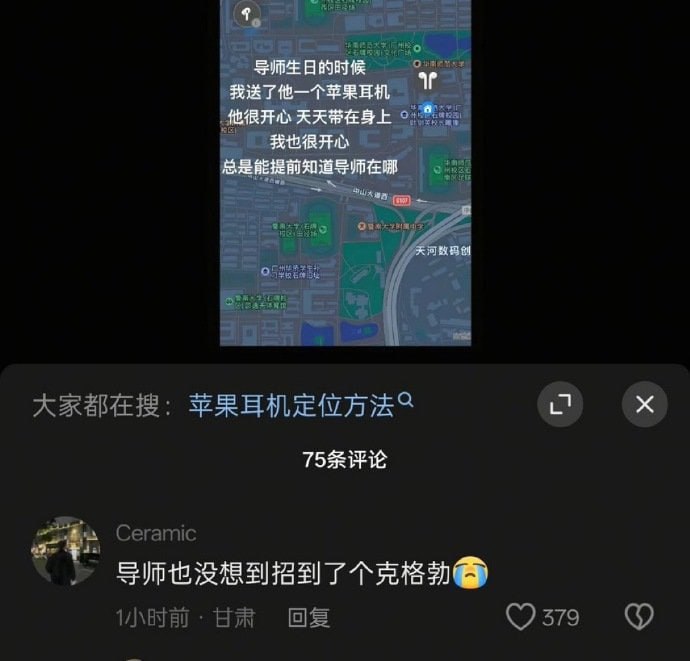
Task: Close the comments panel
Action: (x=644, y=404)
